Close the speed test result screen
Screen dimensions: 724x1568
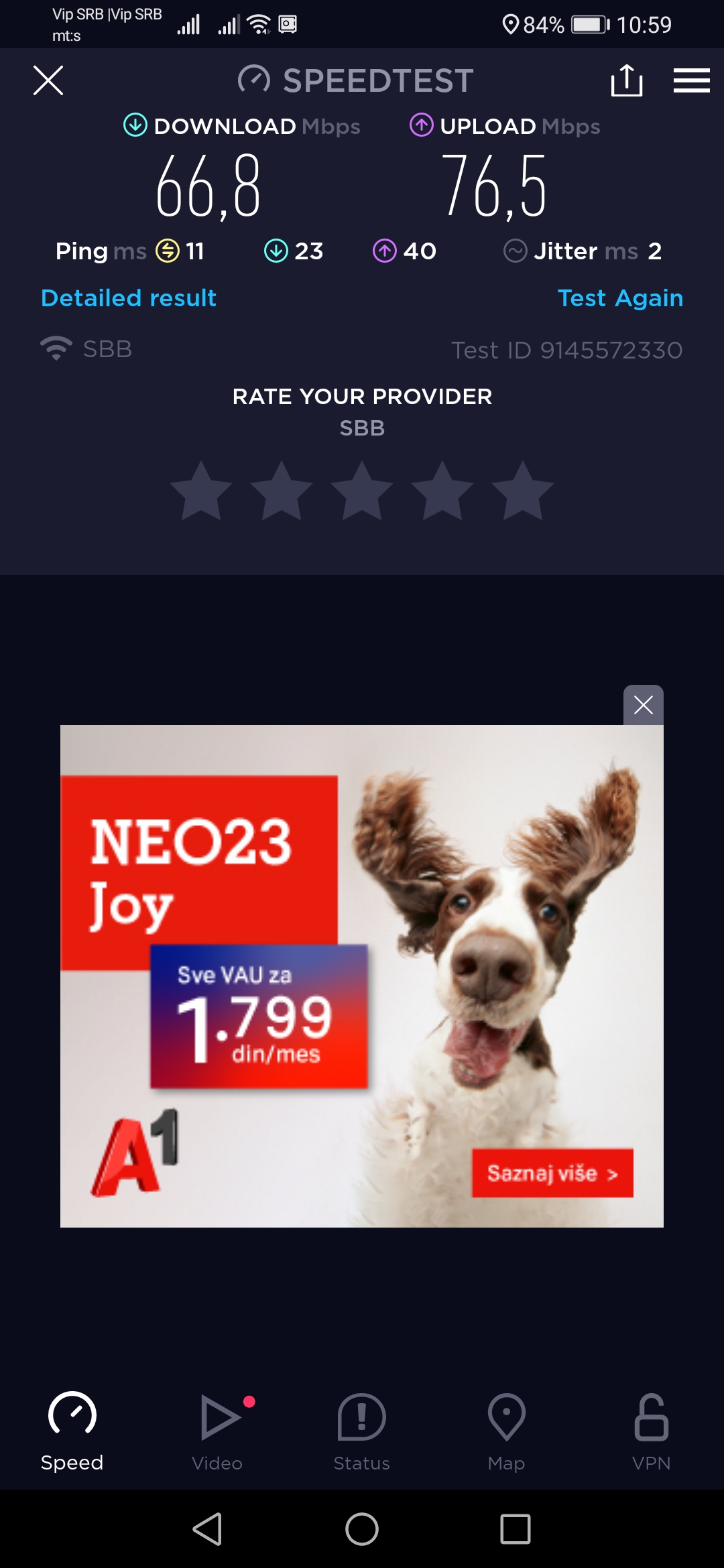click(48, 81)
